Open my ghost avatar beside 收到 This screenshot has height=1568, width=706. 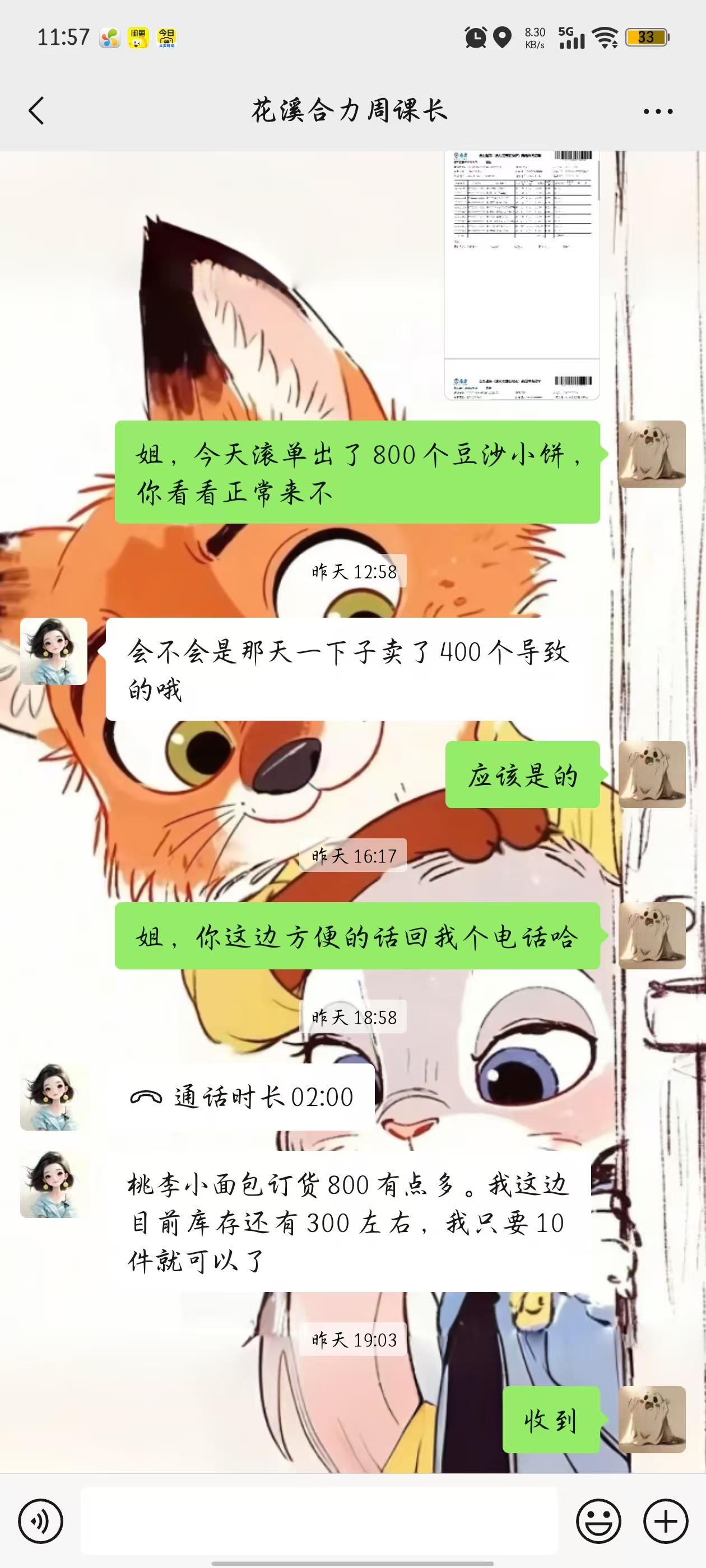(x=652, y=1420)
